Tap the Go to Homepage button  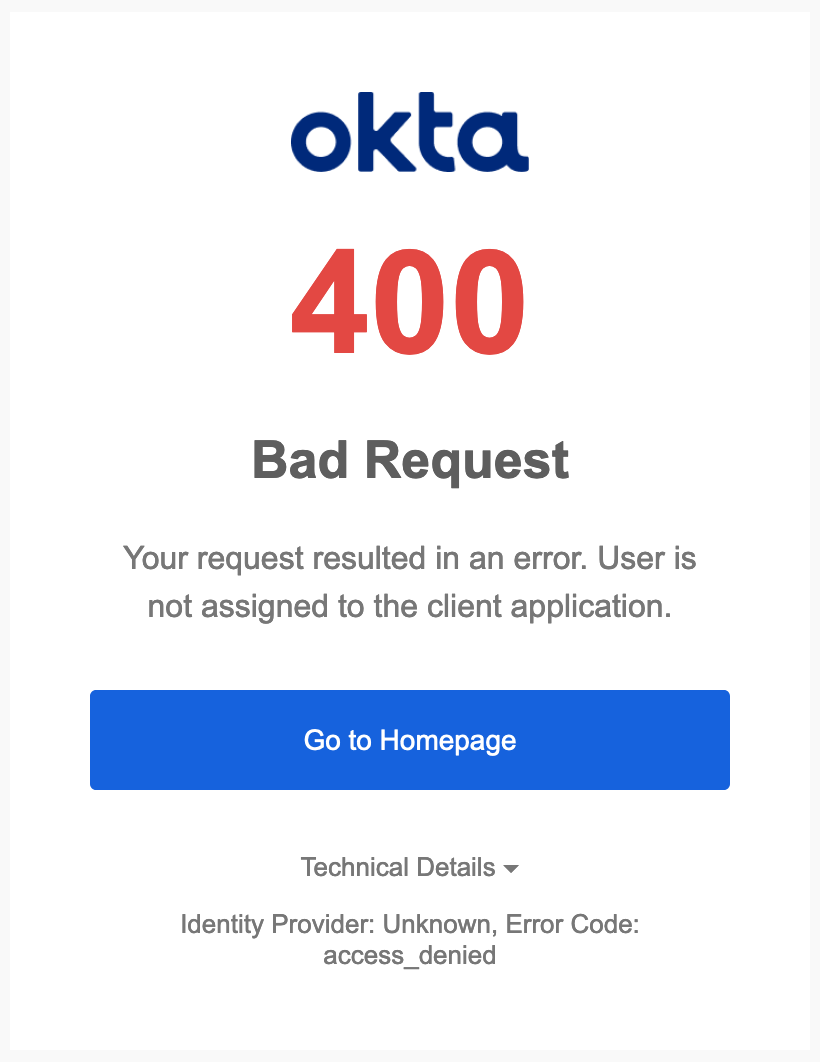[410, 740]
